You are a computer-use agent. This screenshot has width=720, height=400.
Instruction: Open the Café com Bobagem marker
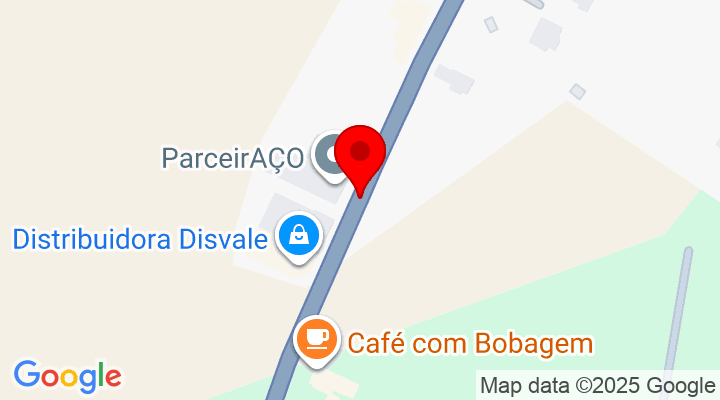[x=317, y=337]
